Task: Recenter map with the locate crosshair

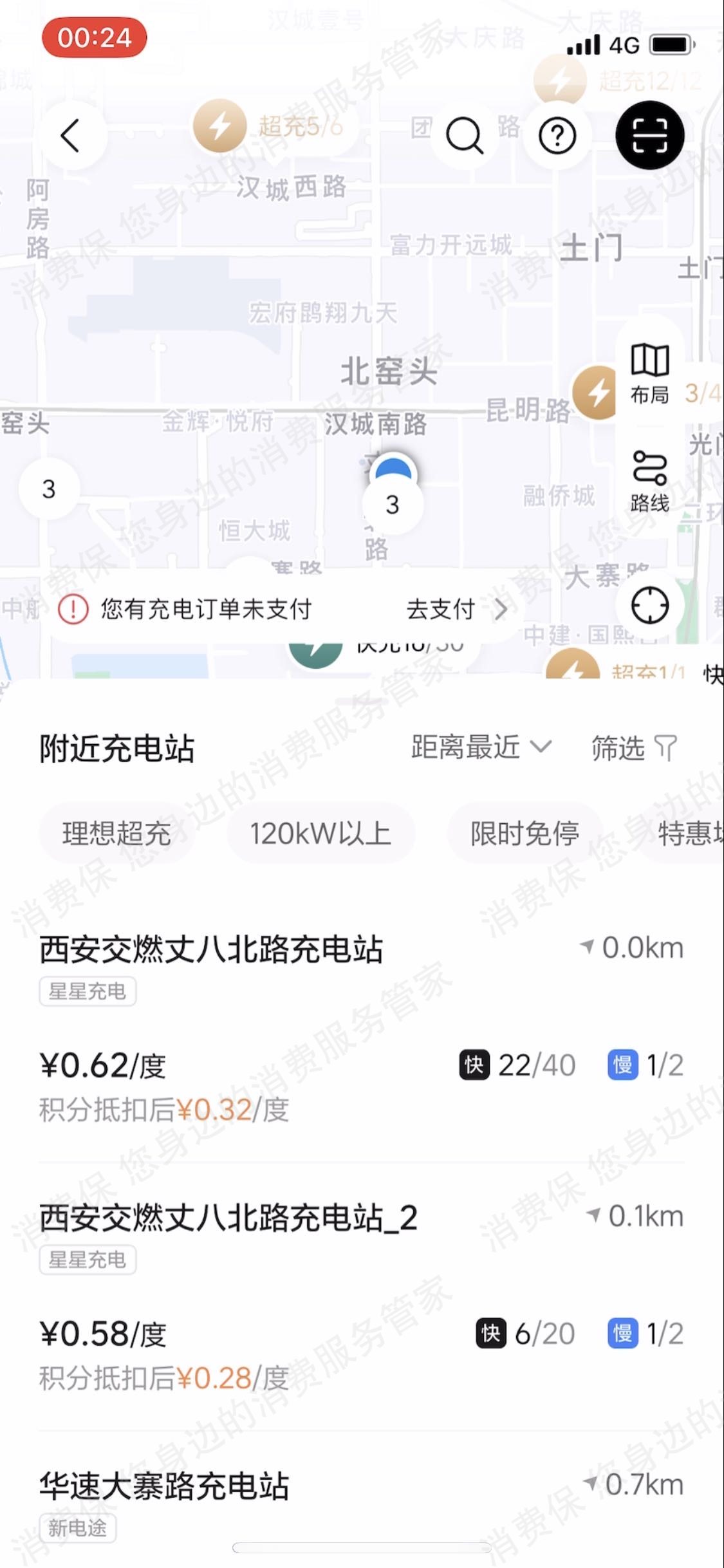Action: pyautogui.click(x=649, y=606)
